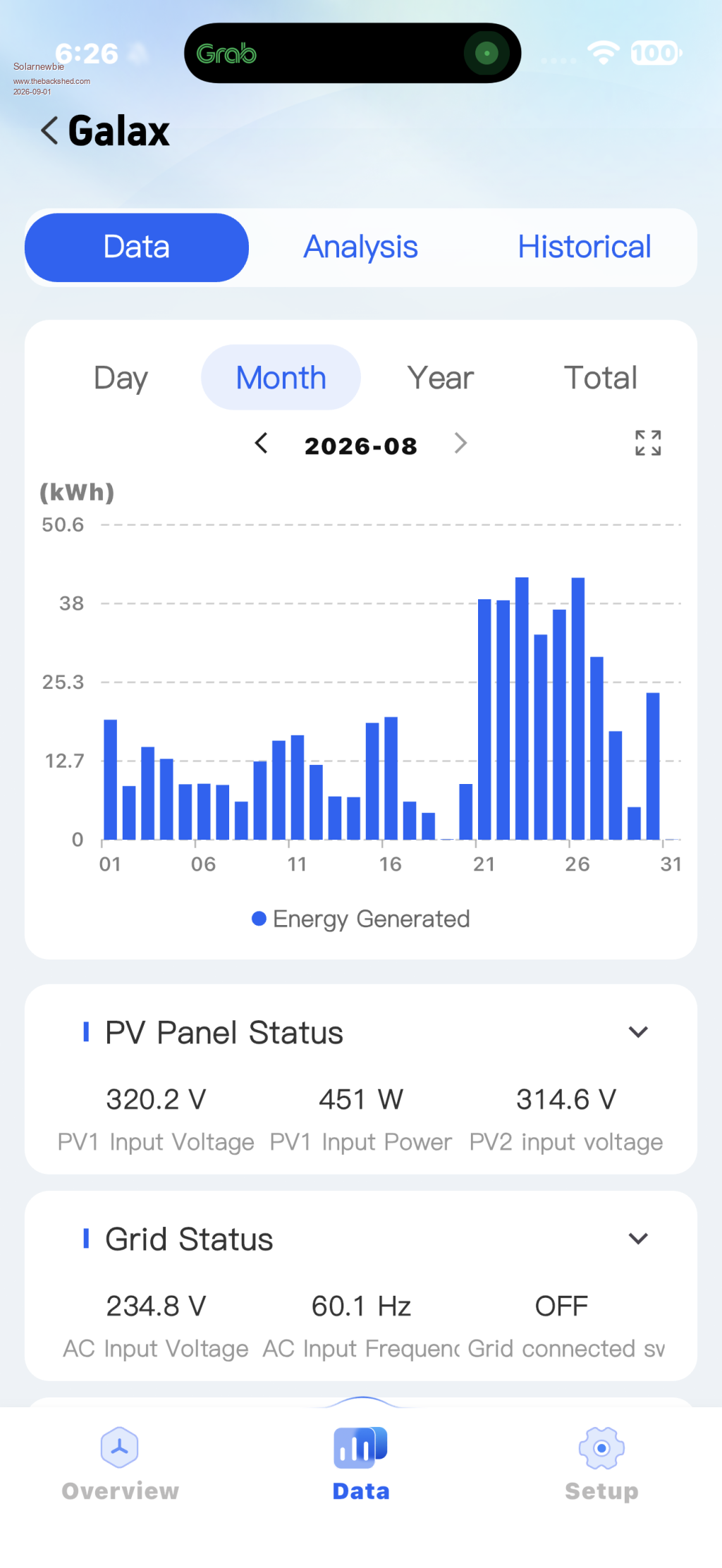
Task: View Total energy generated
Action: [x=601, y=378]
